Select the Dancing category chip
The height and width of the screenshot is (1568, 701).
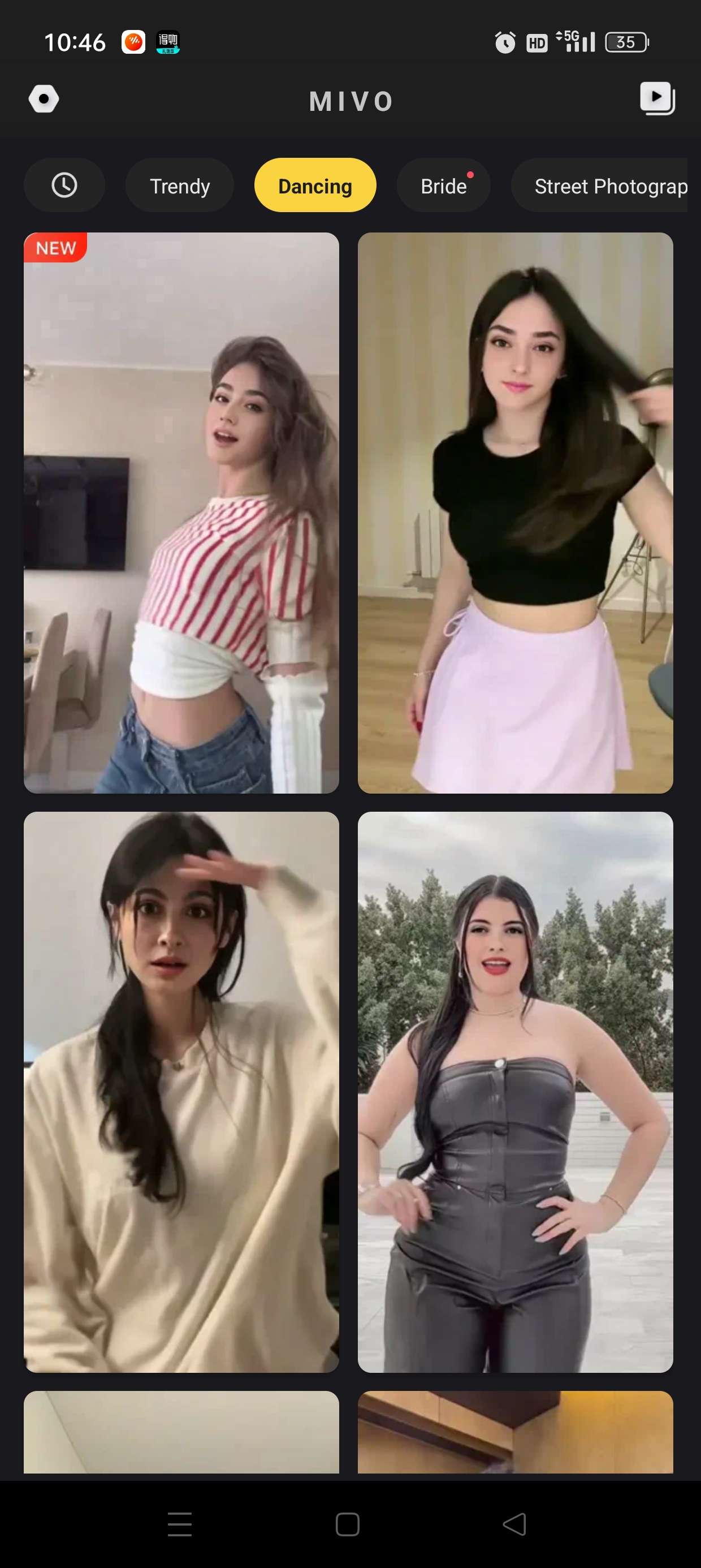[x=314, y=186]
